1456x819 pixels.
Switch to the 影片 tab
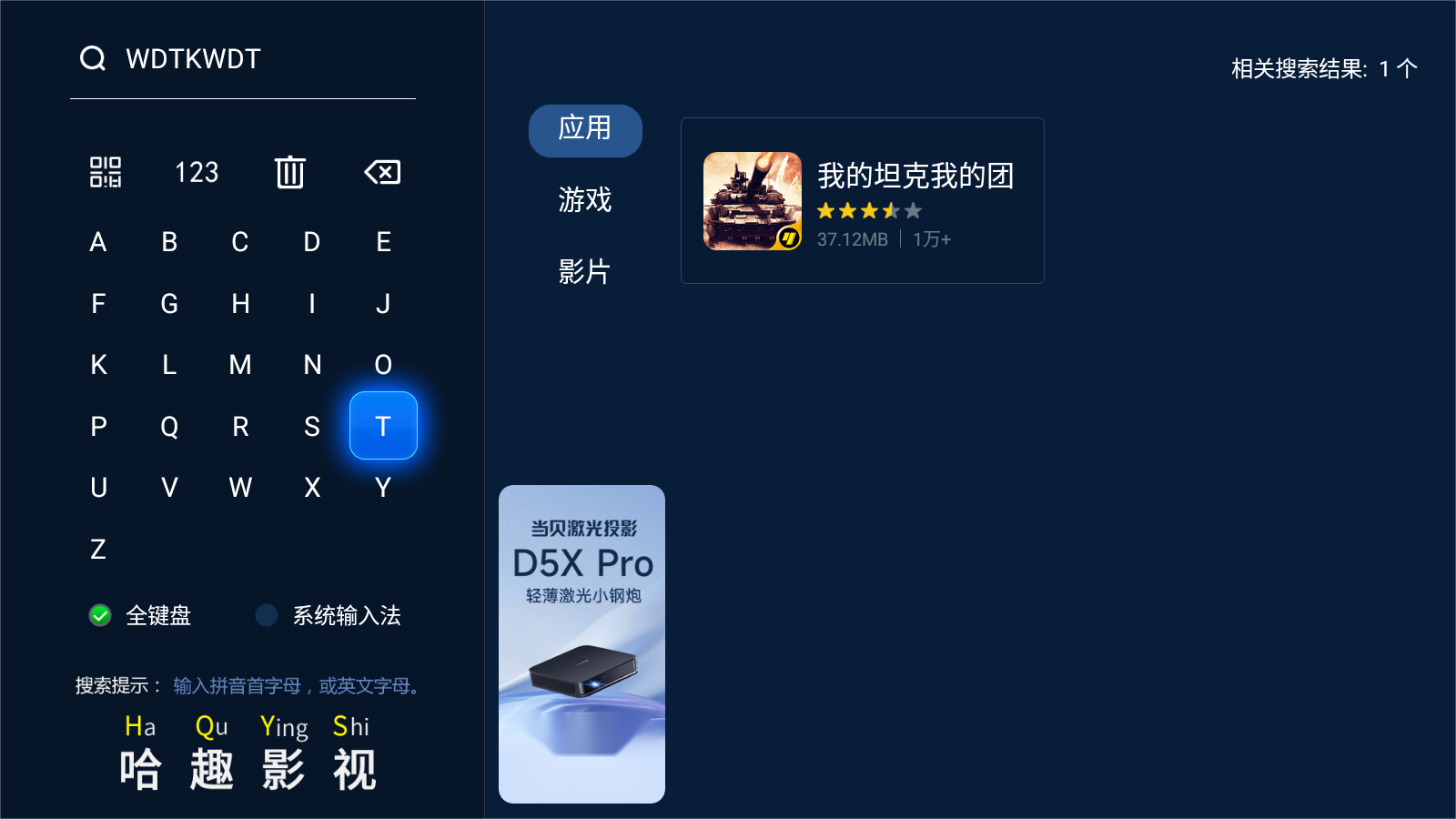point(585,271)
